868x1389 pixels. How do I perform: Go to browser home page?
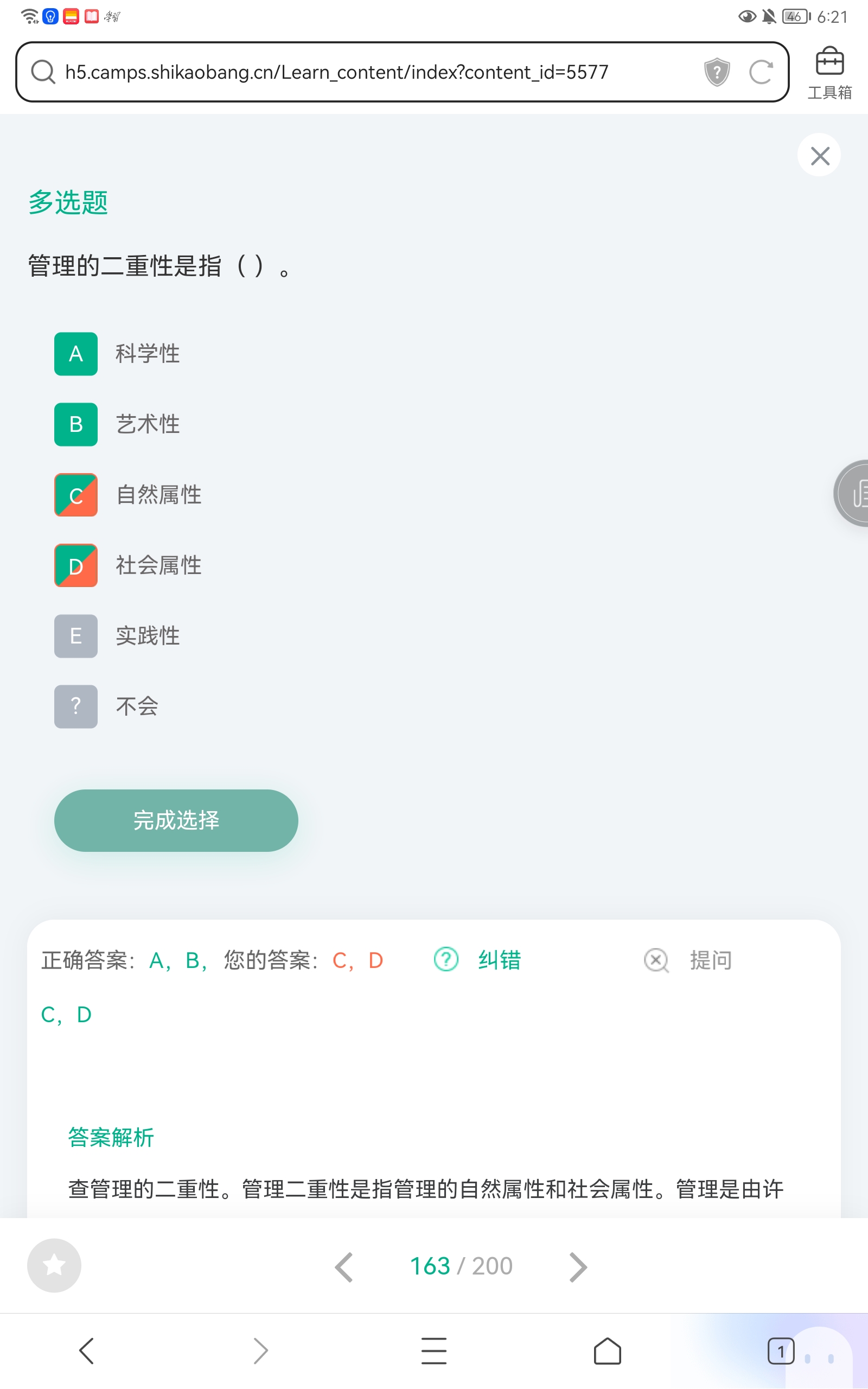coord(608,1350)
